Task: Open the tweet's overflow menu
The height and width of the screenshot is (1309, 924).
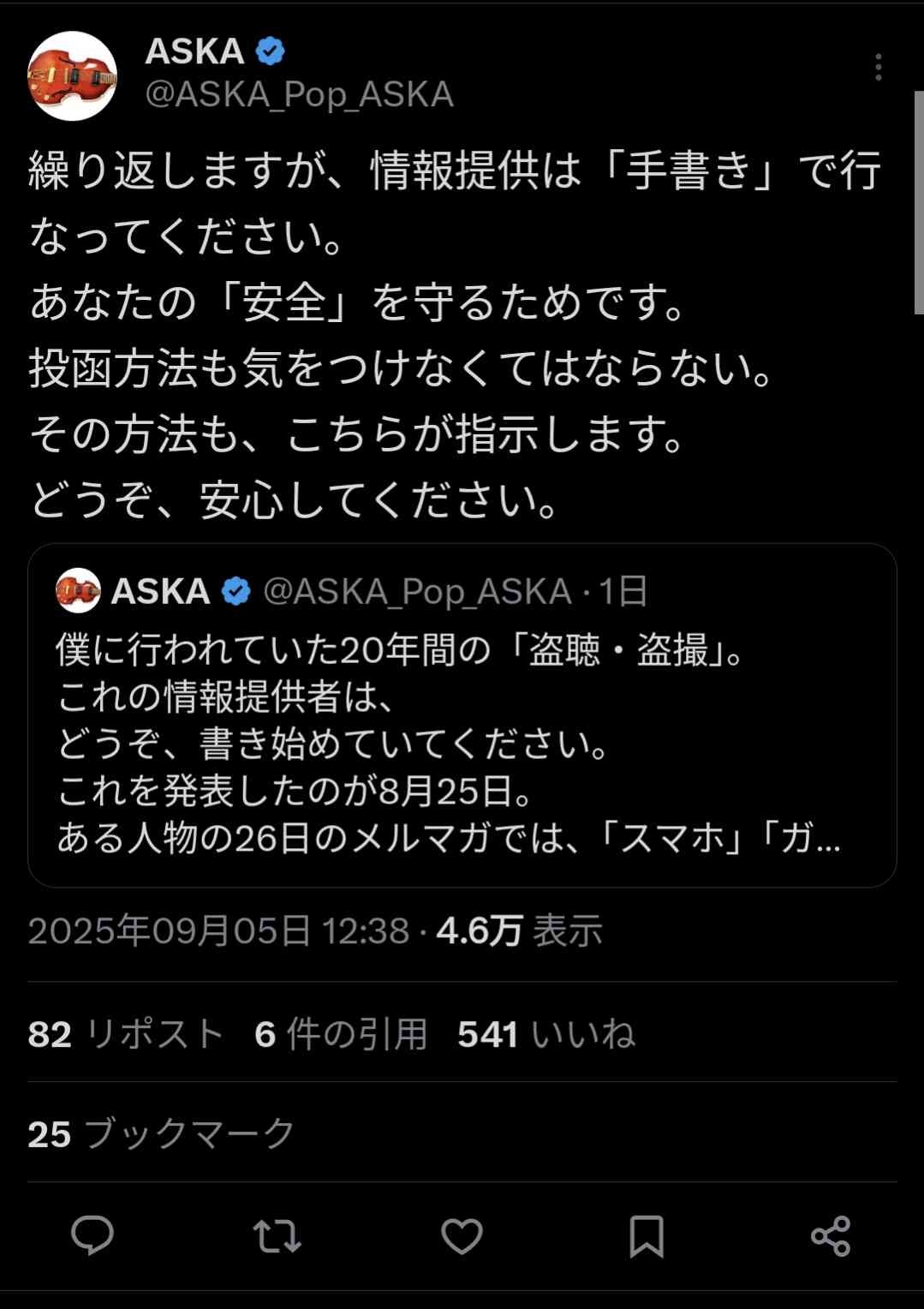Action: point(878,68)
